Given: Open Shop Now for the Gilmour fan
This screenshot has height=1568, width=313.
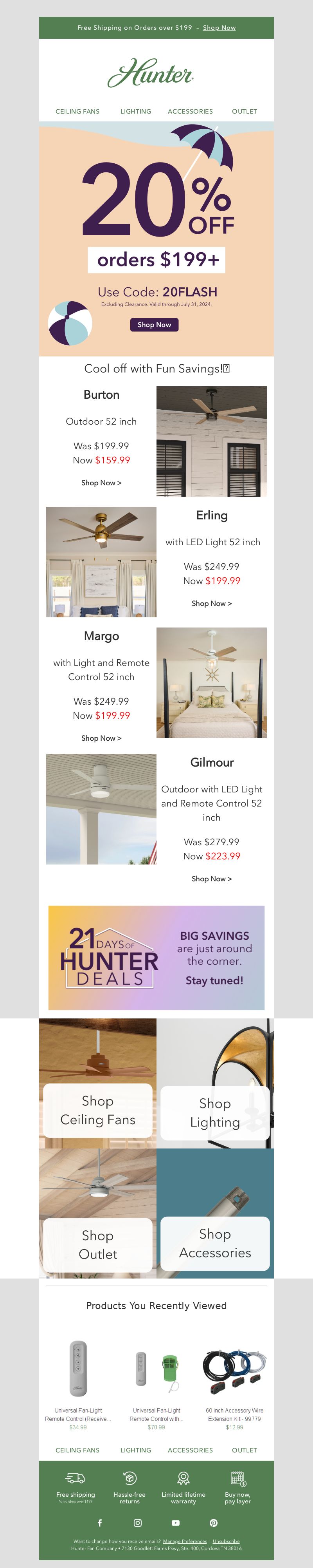Looking at the screenshot, I should (212, 878).
